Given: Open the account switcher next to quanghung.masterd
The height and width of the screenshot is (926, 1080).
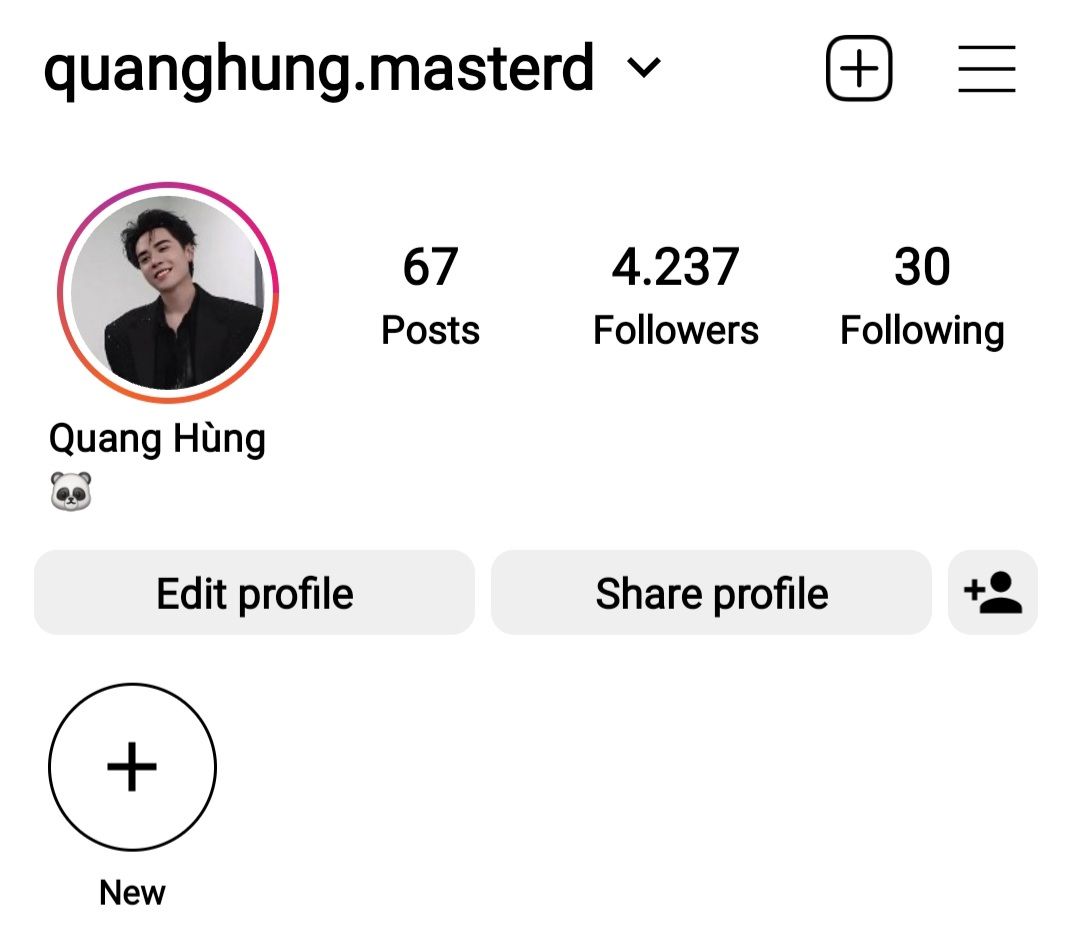Looking at the screenshot, I should click(x=644, y=69).
